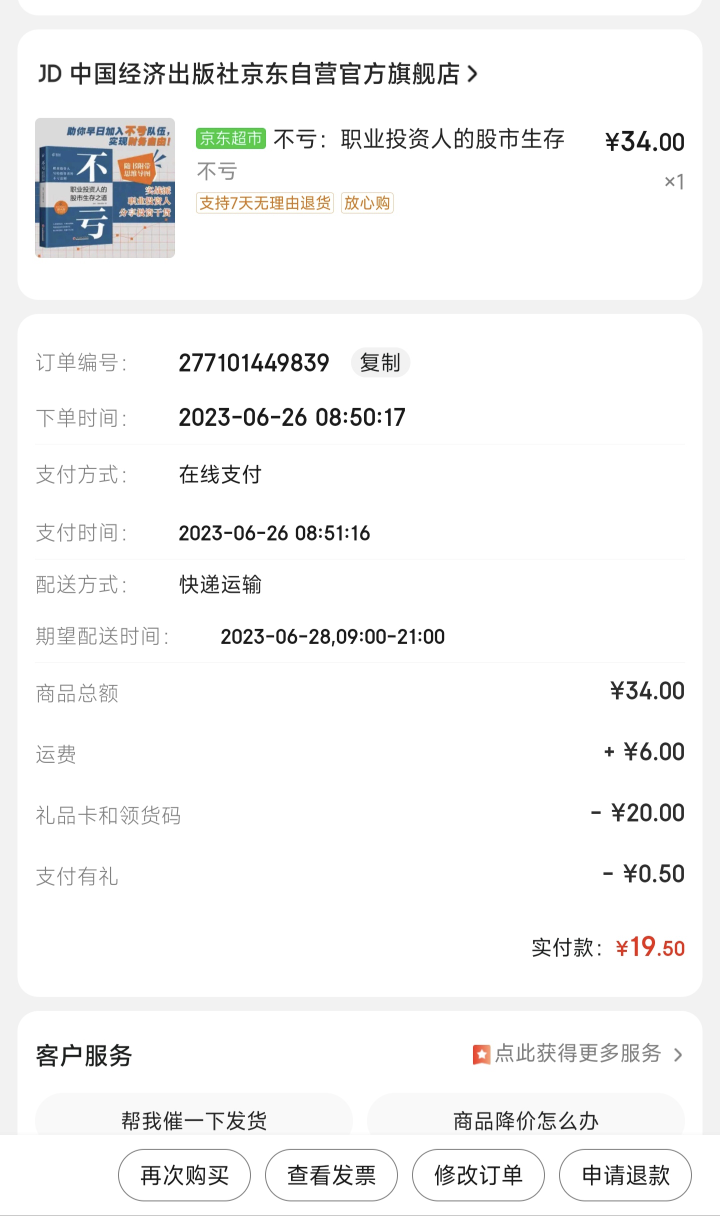Tap 帮我催一下发货 quick question
This screenshot has height=1216, width=720.
[194, 1120]
